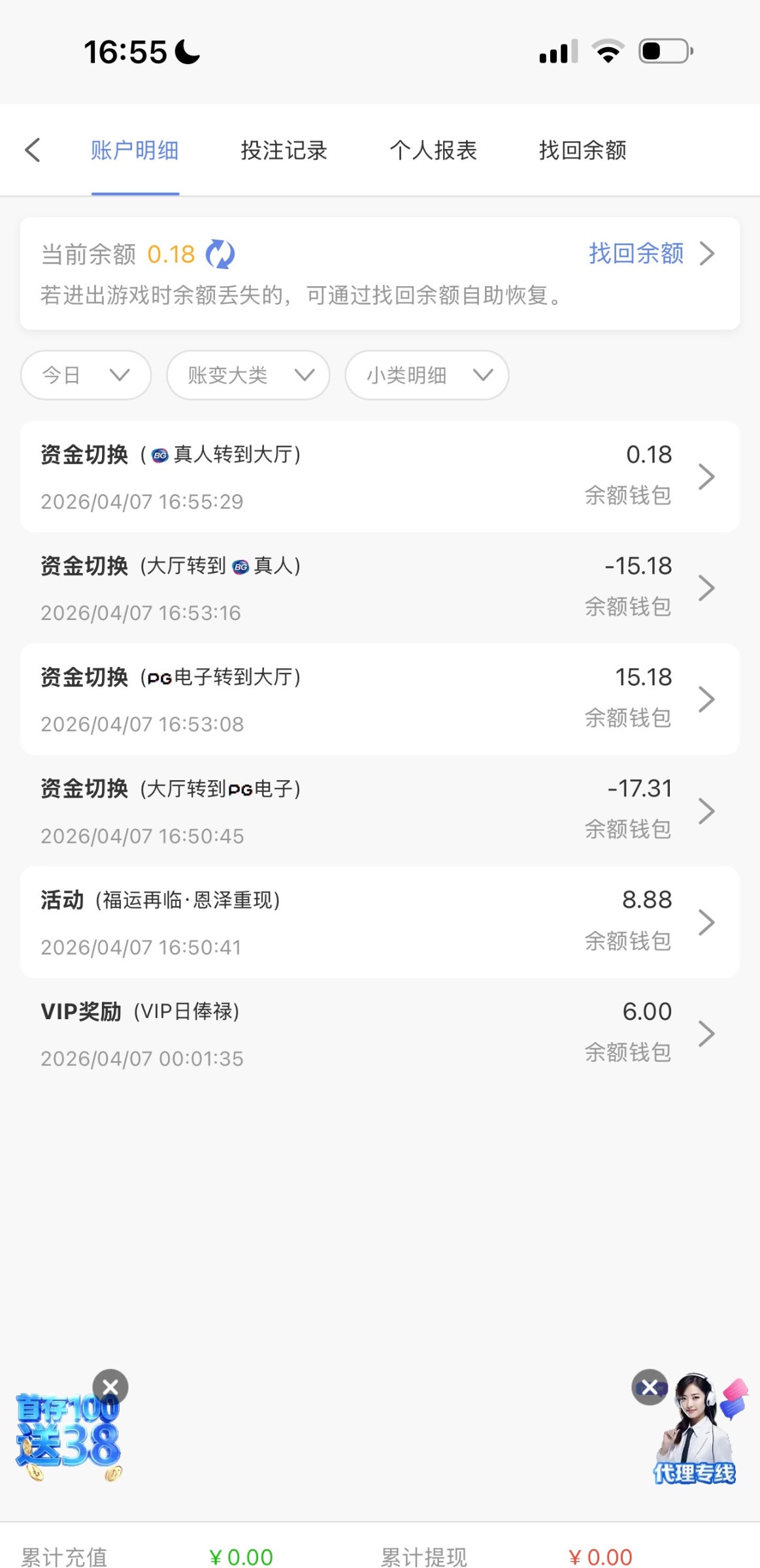Close the 代理专线 floating widget
Image resolution: width=760 pixels, height=1568 pixels.
[650, 1386]
